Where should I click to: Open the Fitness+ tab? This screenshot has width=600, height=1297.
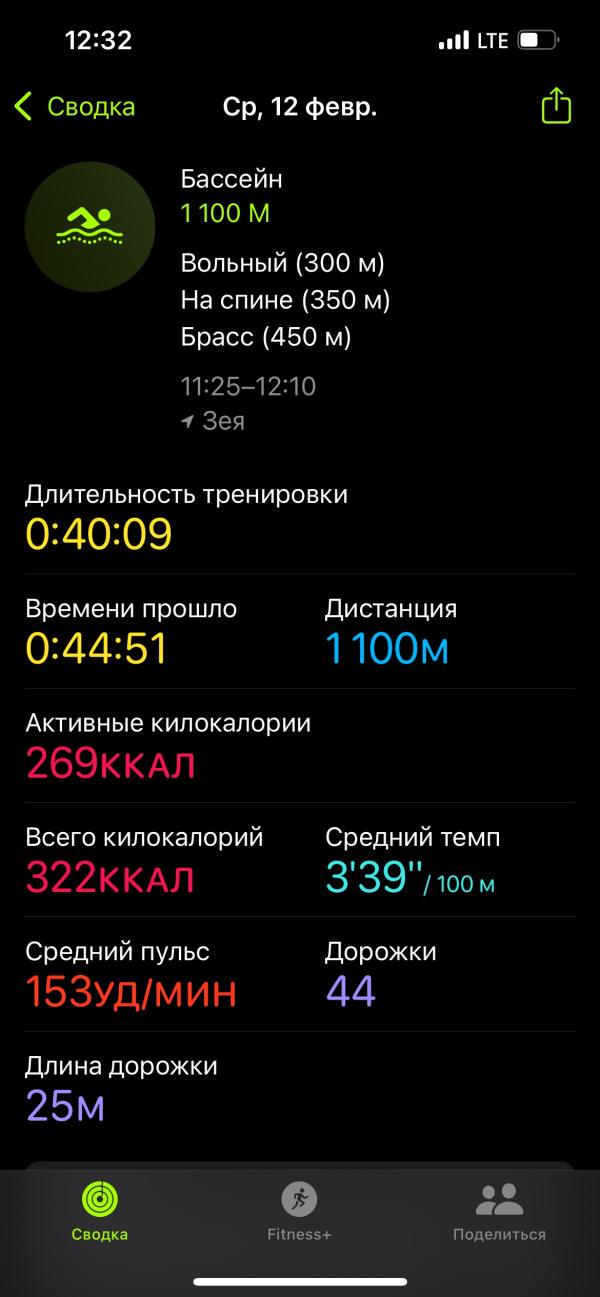(299, 1211)
